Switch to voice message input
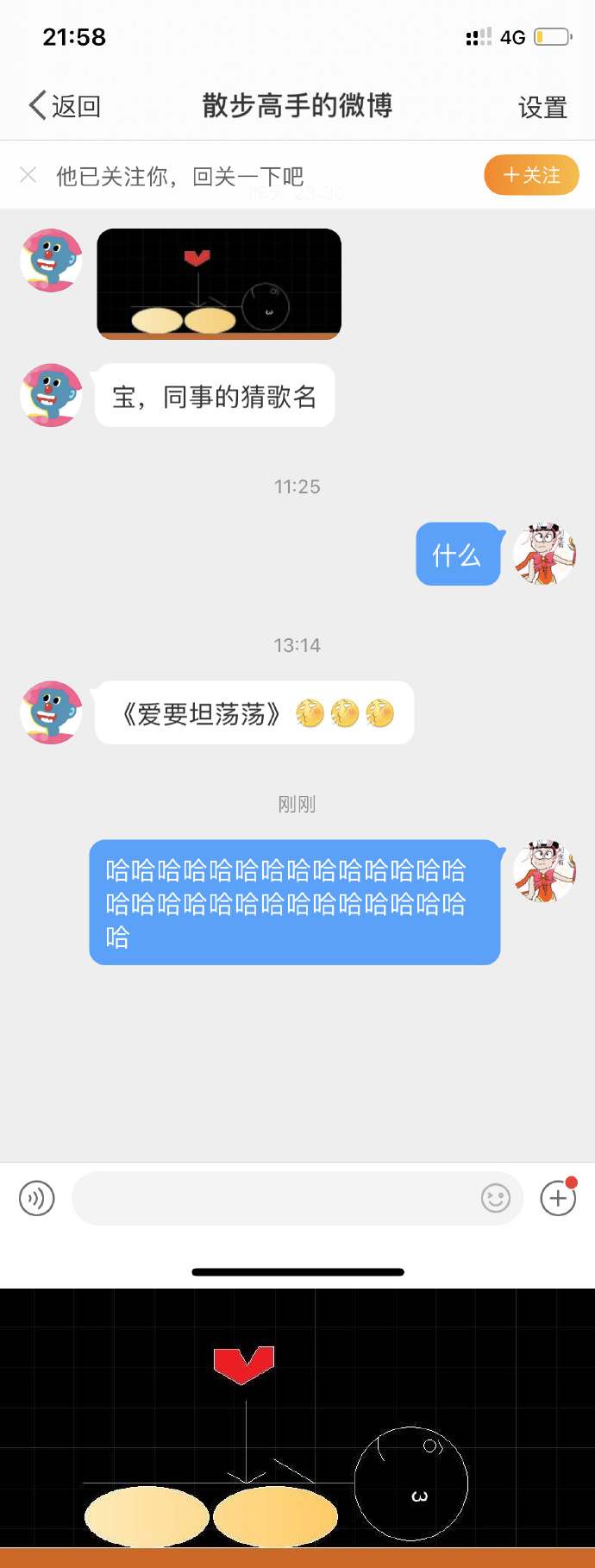This screenshot has height=1568, width=595. pos(37,1198)
